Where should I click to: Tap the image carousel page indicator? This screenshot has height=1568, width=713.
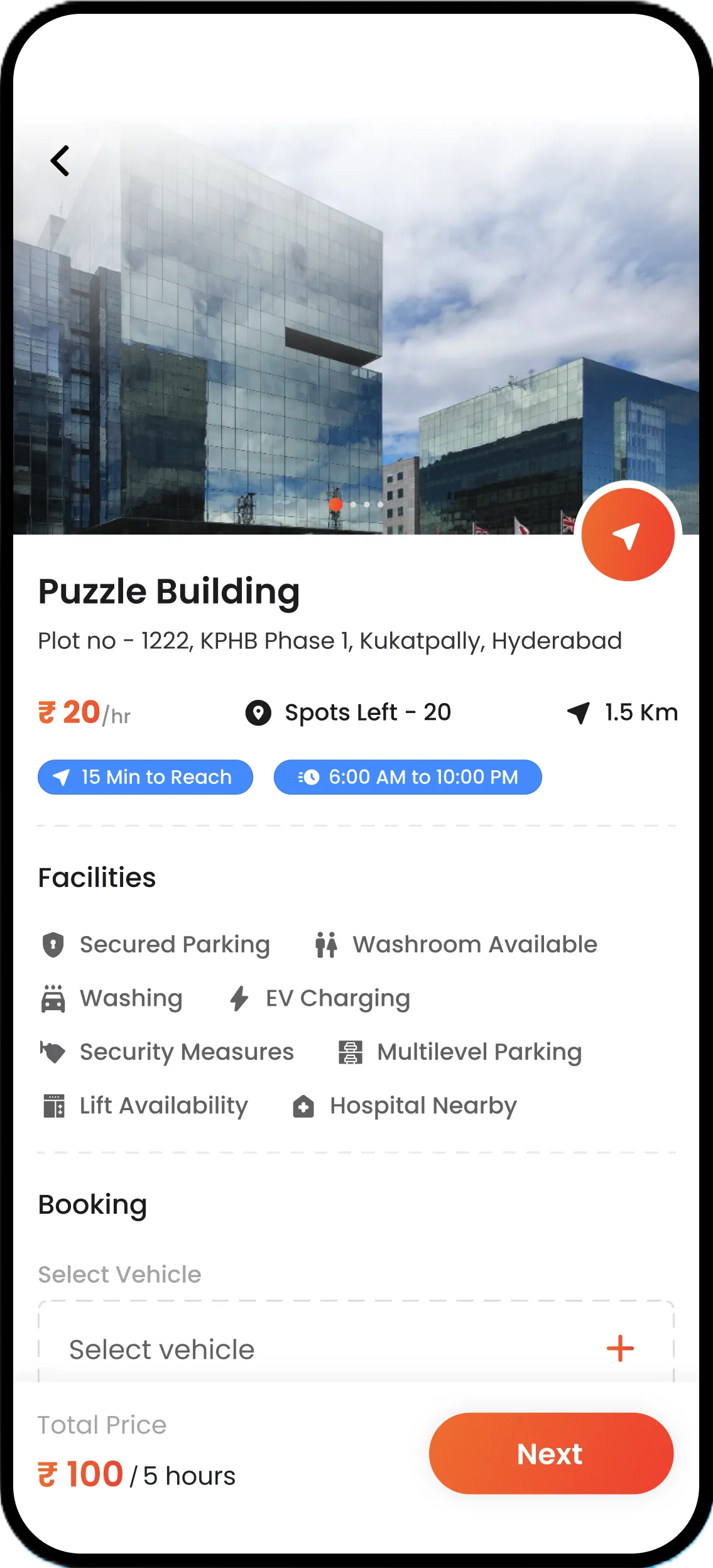(x=356, y=504)
